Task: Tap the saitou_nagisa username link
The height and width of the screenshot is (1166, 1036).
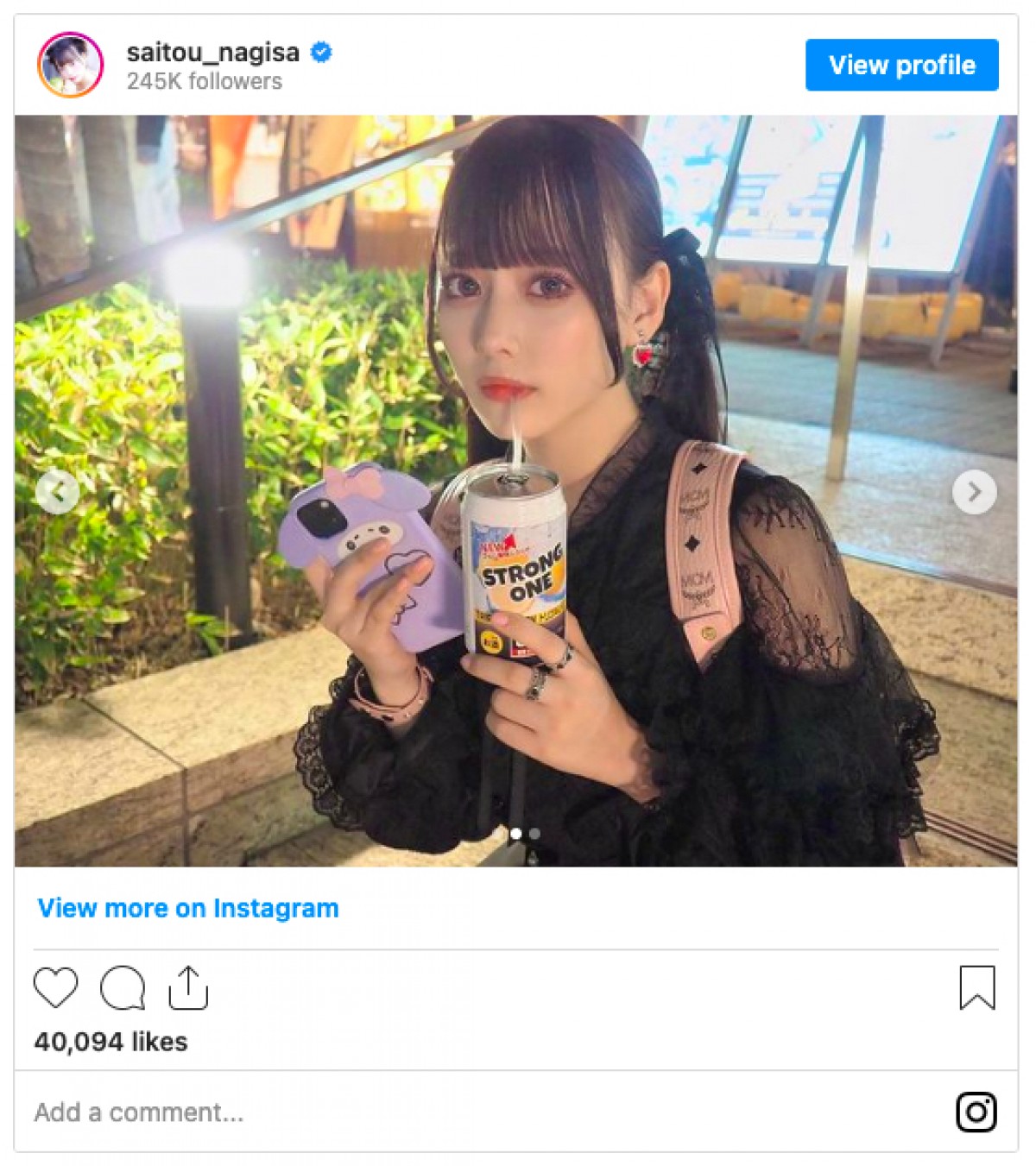Action: (x=212, y=53)
